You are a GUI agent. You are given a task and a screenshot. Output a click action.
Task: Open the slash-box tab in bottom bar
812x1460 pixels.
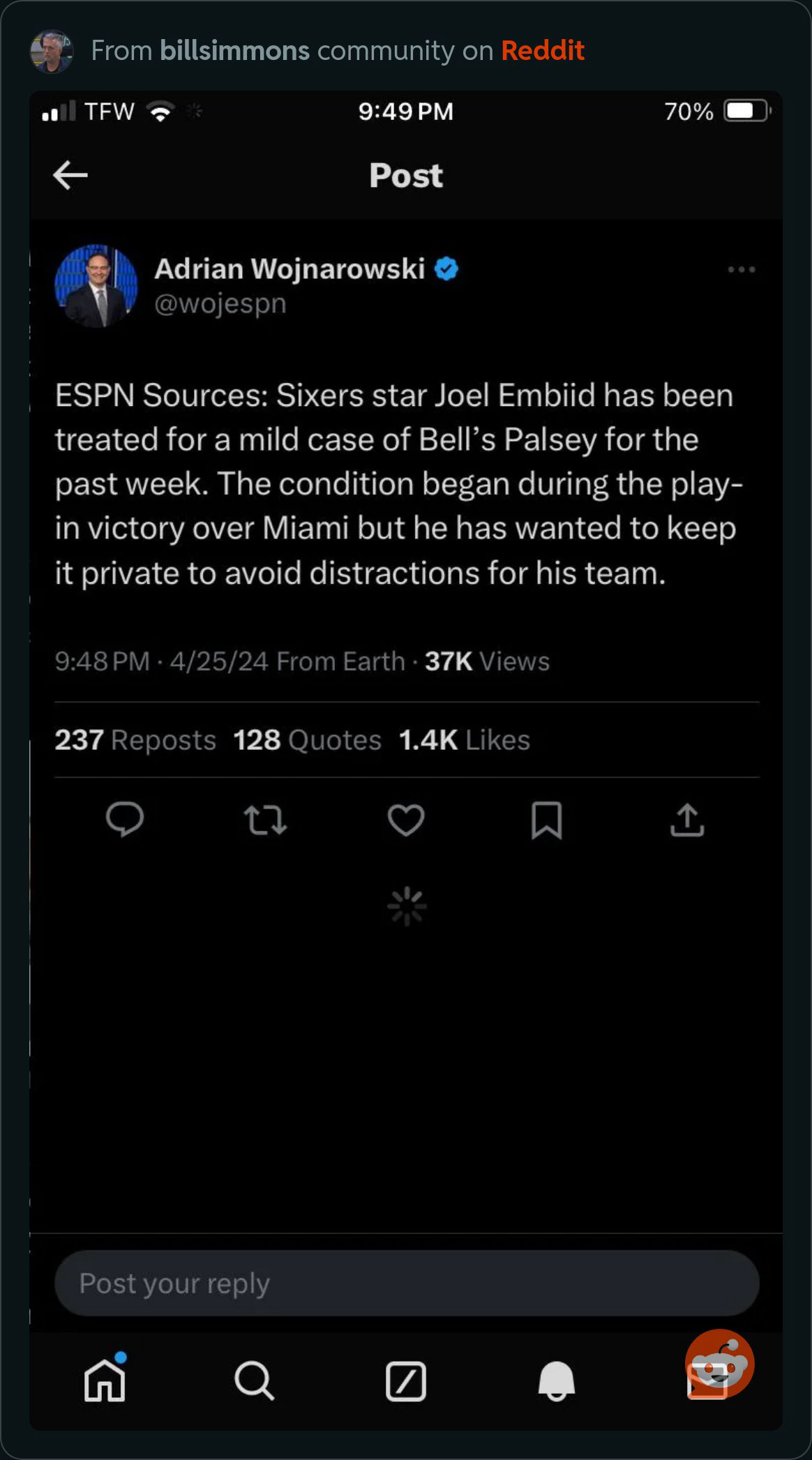coord(406,1380)
